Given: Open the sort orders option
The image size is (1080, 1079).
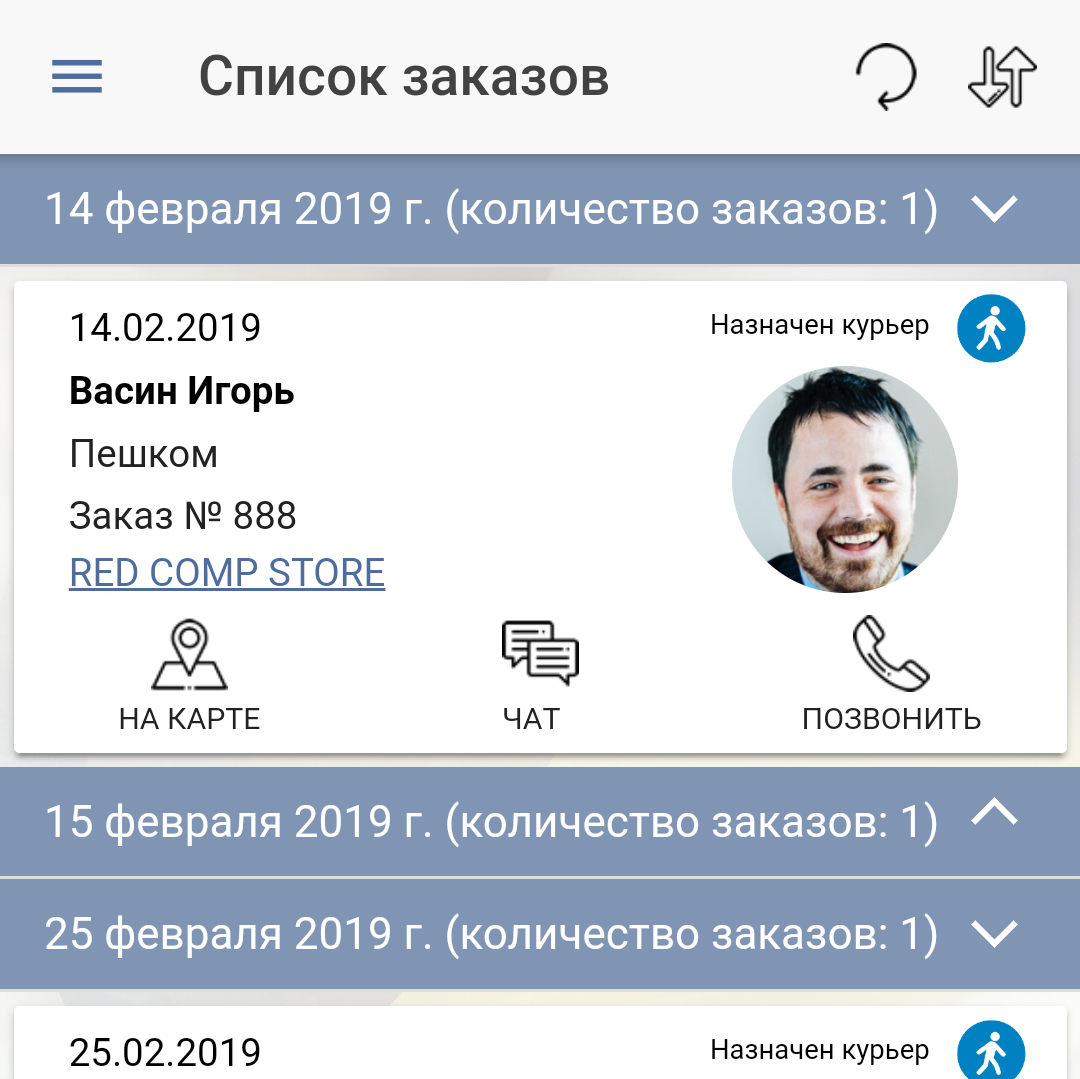Looking at the screenshot, I should tap(1002, 77).
